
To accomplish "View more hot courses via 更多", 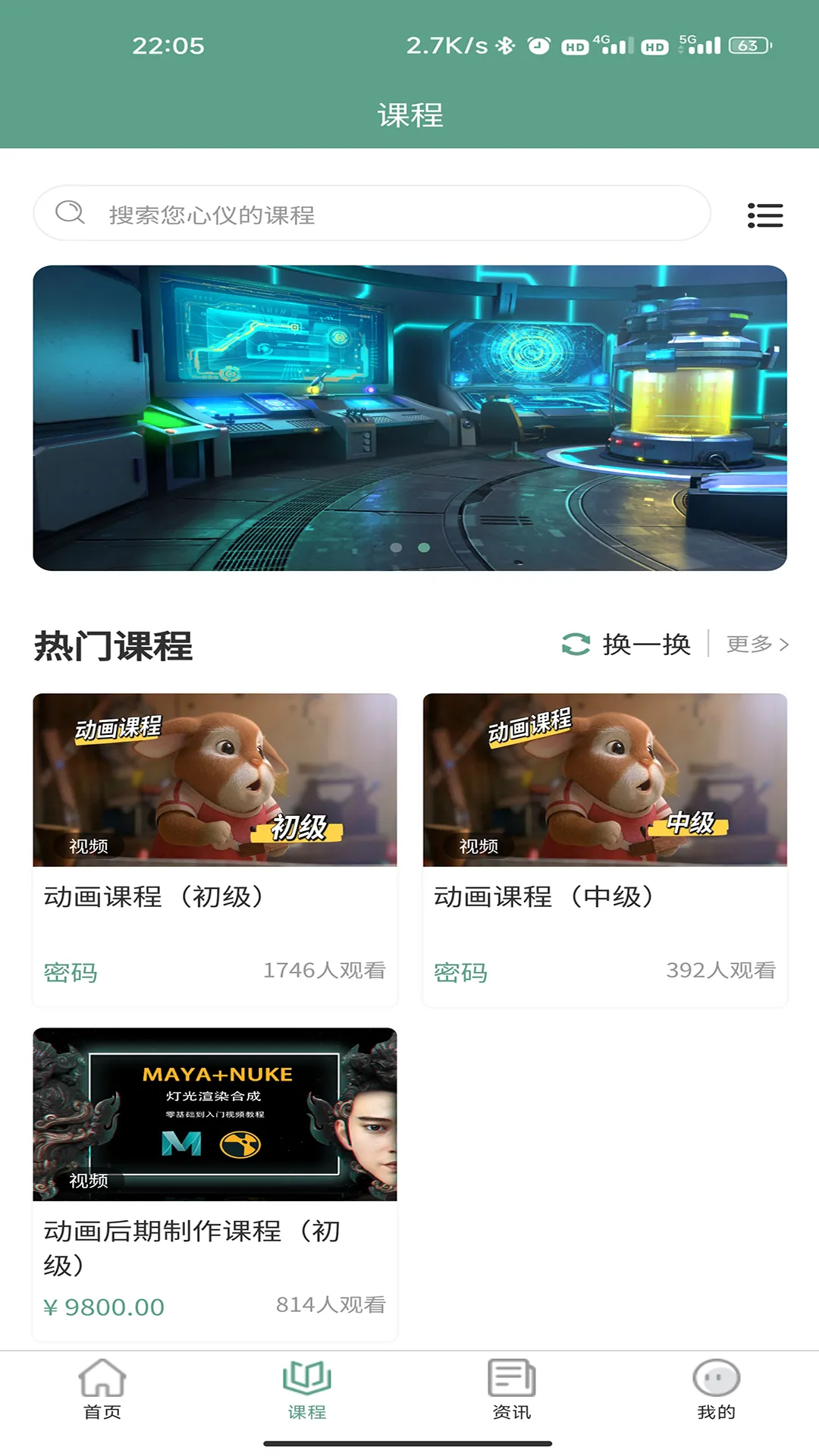I will point(757,645).
